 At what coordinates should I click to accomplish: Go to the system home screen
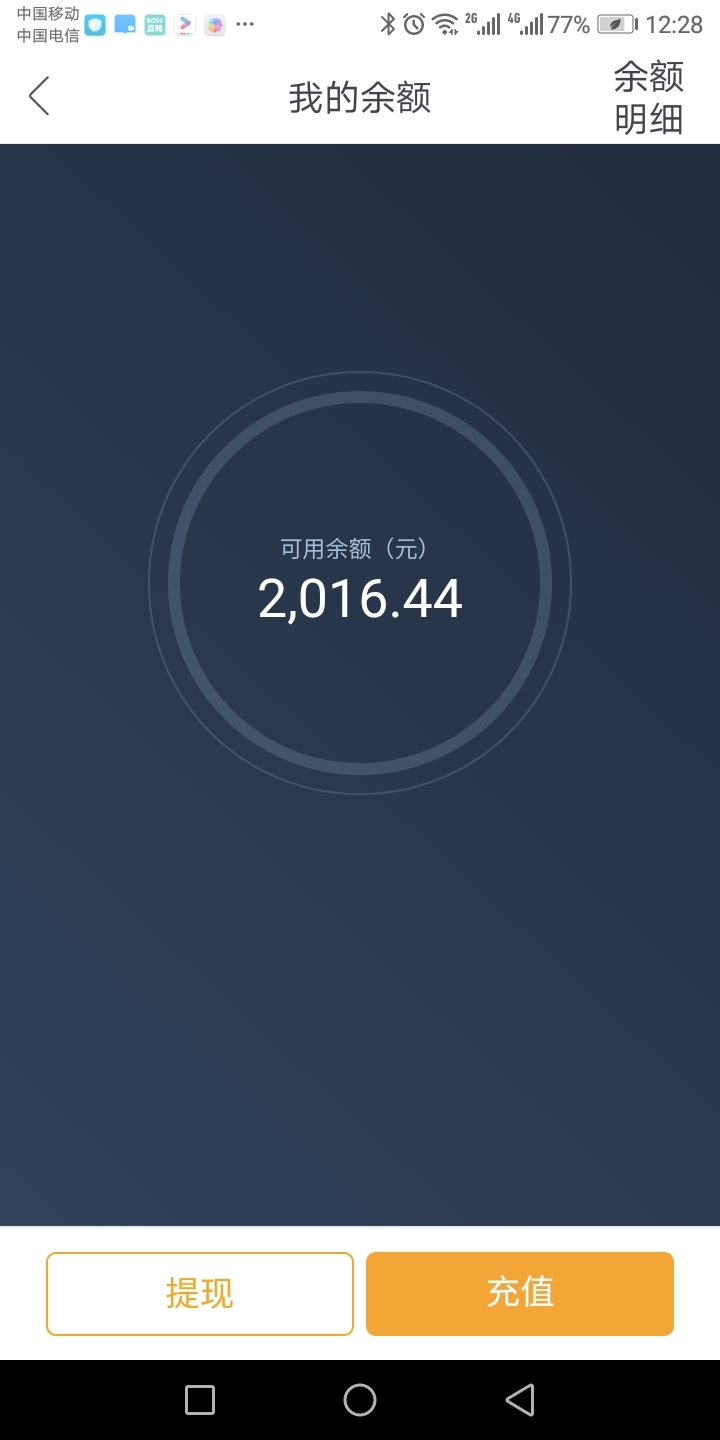coord(360,1399)
